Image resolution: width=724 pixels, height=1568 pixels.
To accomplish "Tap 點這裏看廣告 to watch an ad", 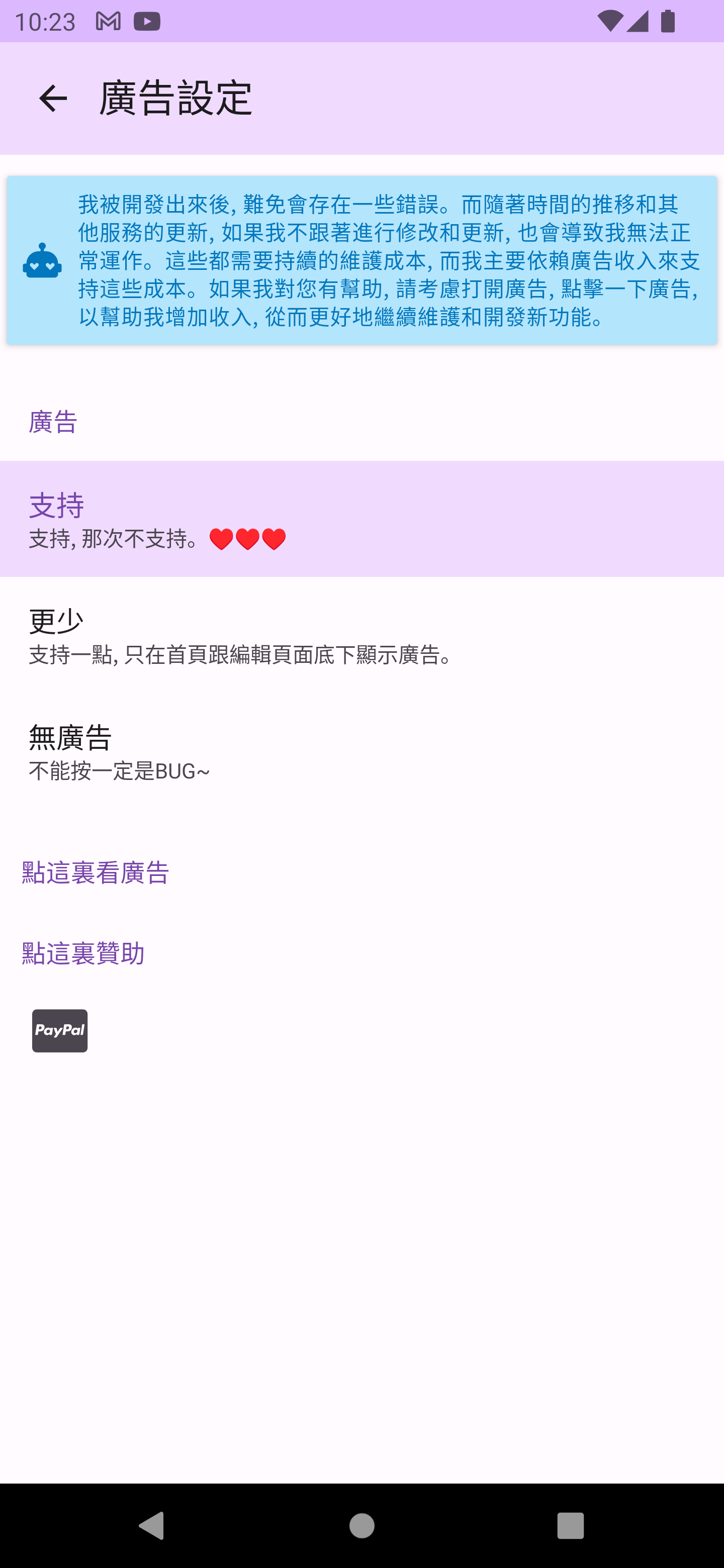I will coord(96,872).
